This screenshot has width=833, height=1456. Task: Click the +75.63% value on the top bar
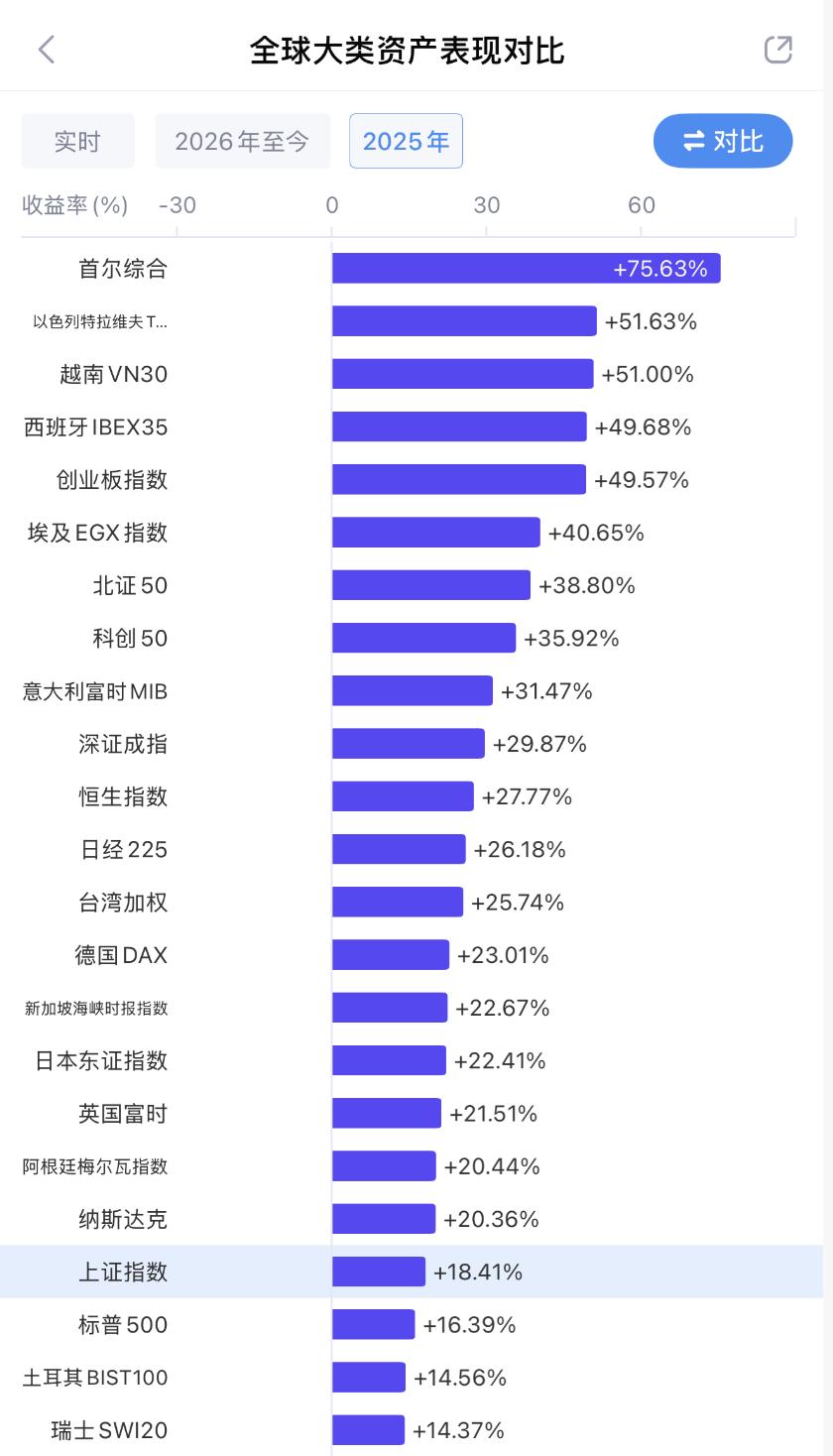tap(658, 268)
